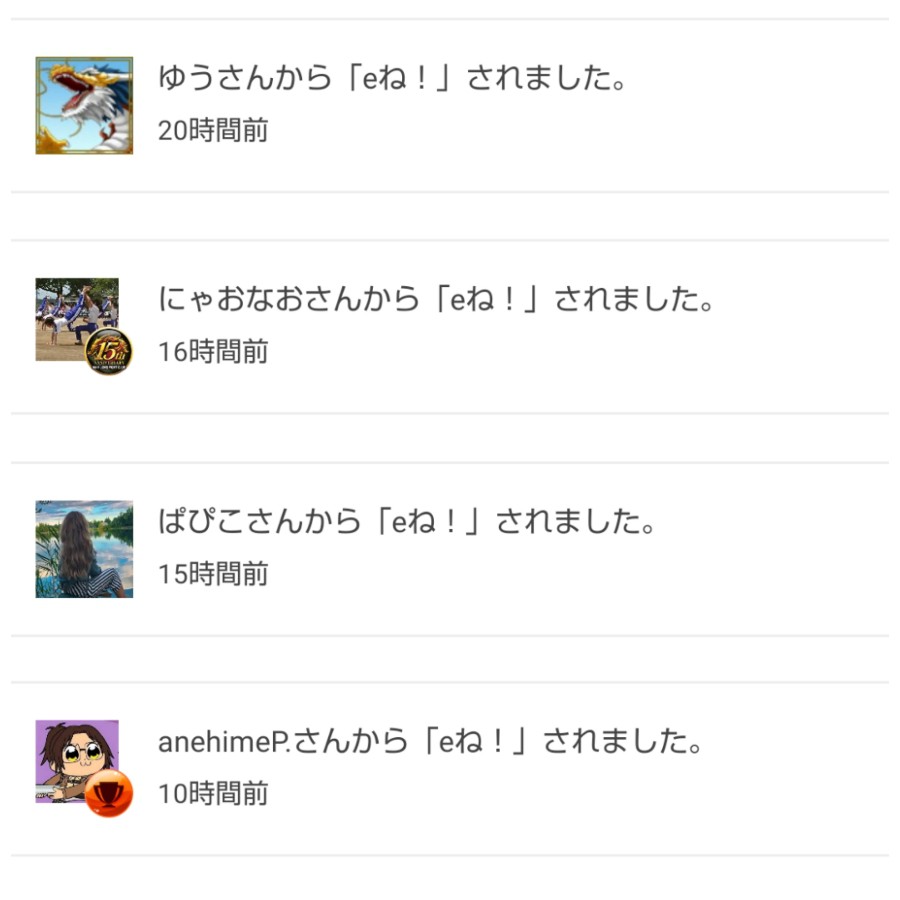This screenshot has height=900, width=900.
Task: Open にゃおなおさん's「eね！」notification
Action: point(436,299)
